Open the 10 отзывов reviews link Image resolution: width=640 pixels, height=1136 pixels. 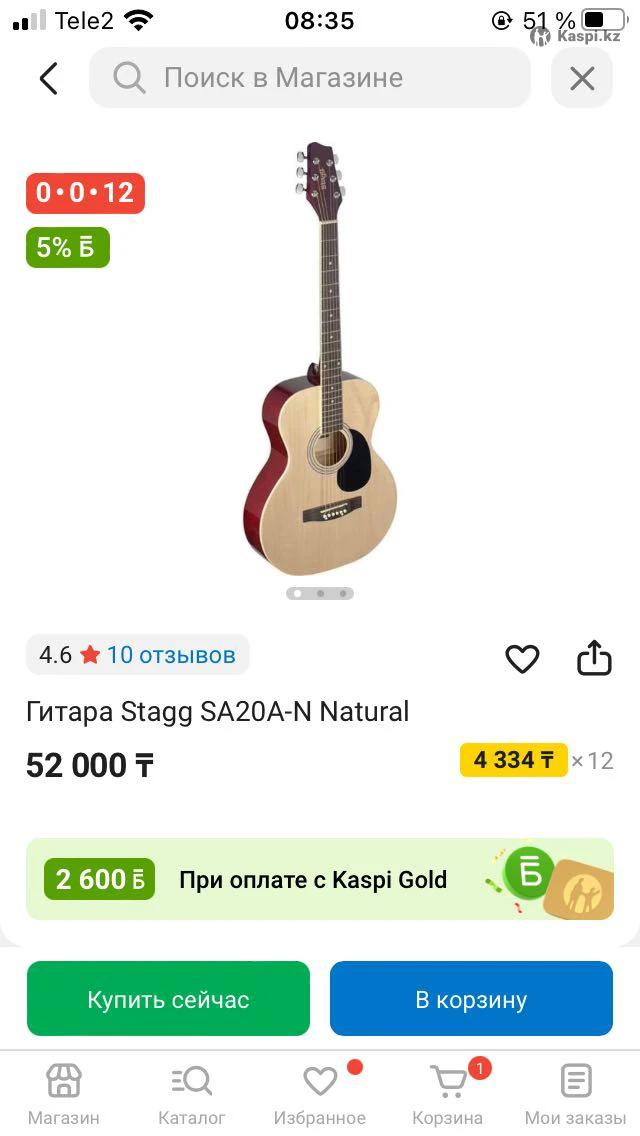pos(171,655)
